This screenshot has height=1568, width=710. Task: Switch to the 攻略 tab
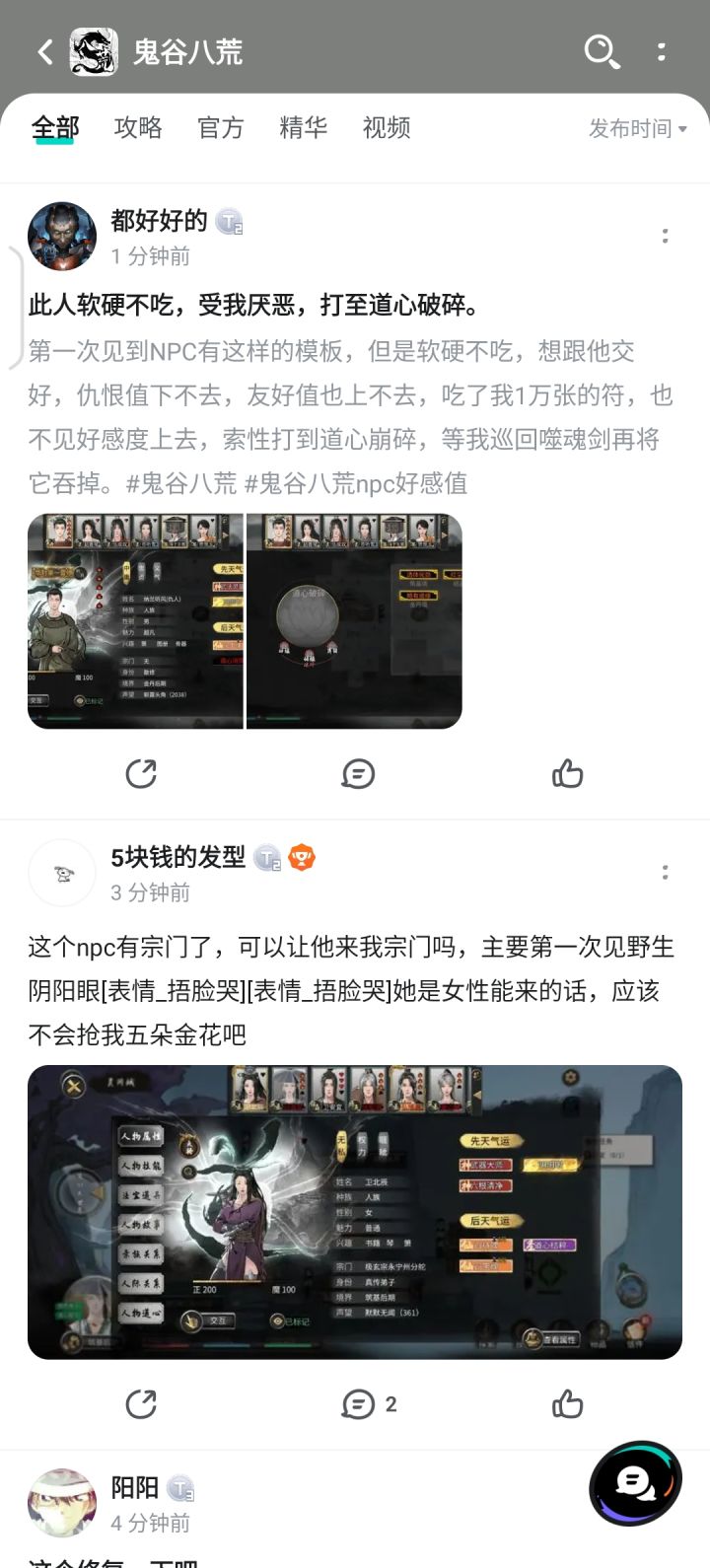pos(137,127)
